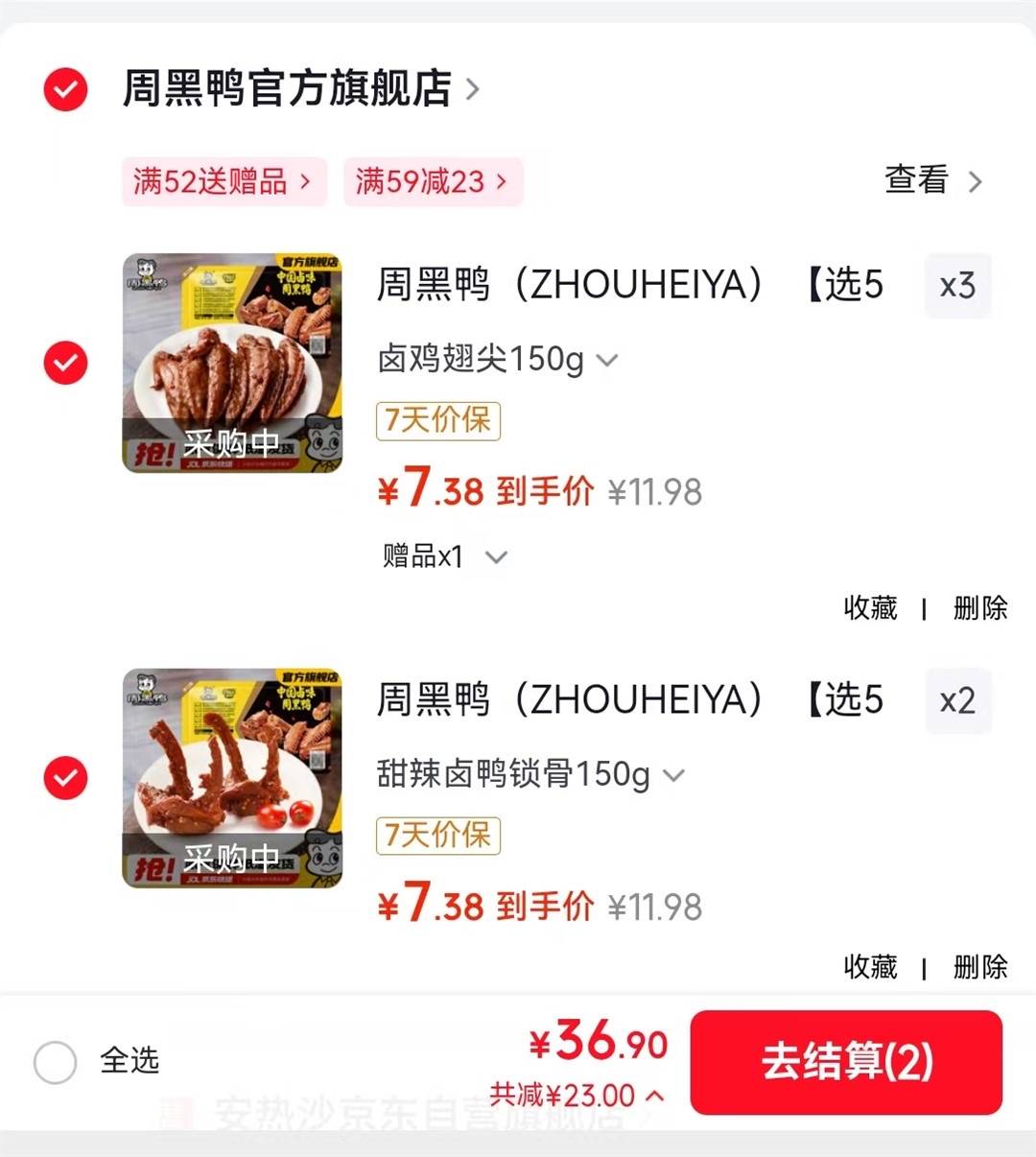Delete the 甜辣卤鸭锁骨 item from cart
Viewport: 1036px width, 1157px height.
(x=979, y=966)
